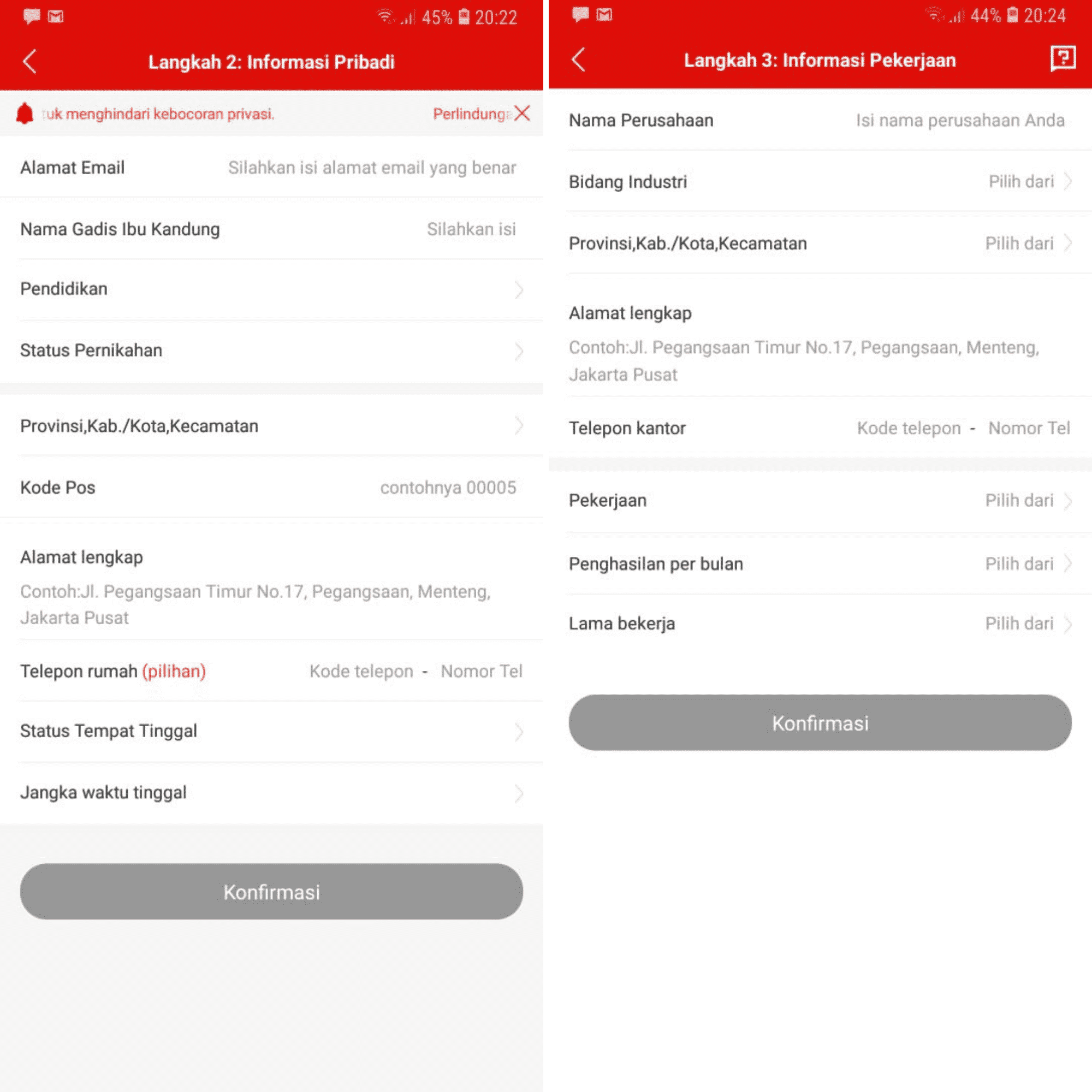Viewport: 1092px width, 1092px height.
Task: Enter the Kode Pos field
Action: tap(448, 488)
